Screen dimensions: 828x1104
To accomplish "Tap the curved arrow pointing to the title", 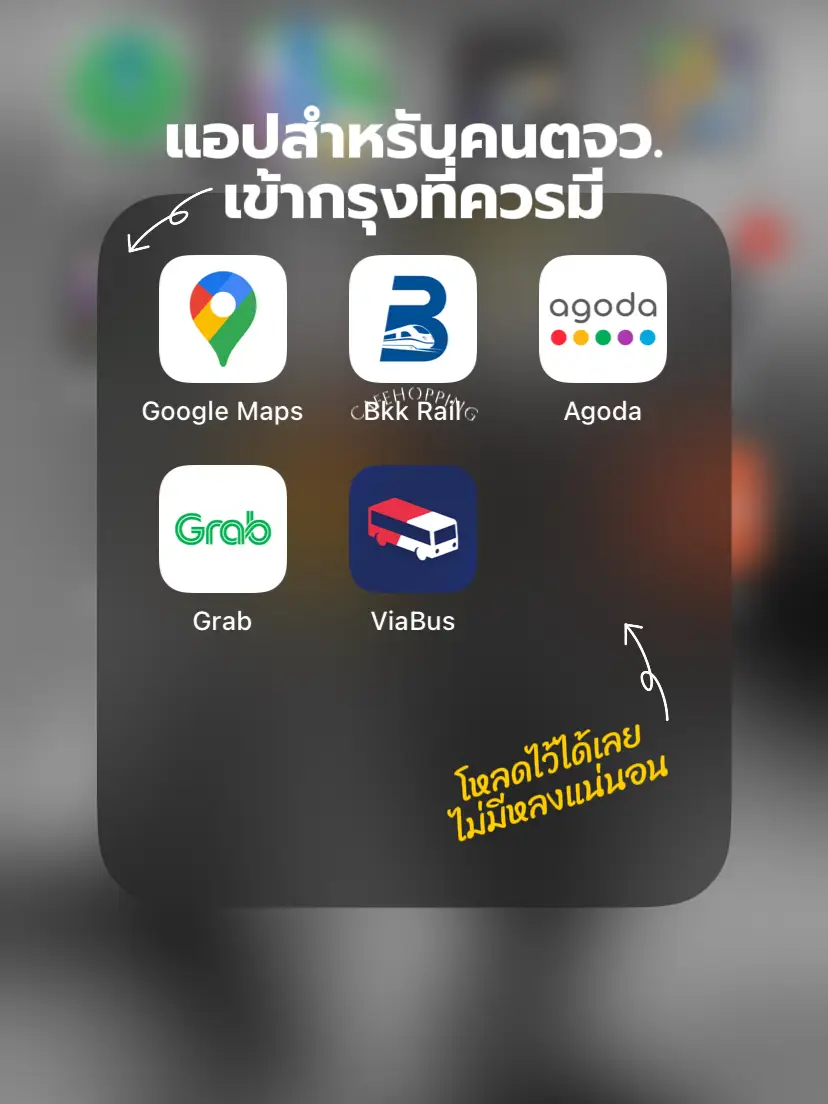I will (x=160, y=225).
